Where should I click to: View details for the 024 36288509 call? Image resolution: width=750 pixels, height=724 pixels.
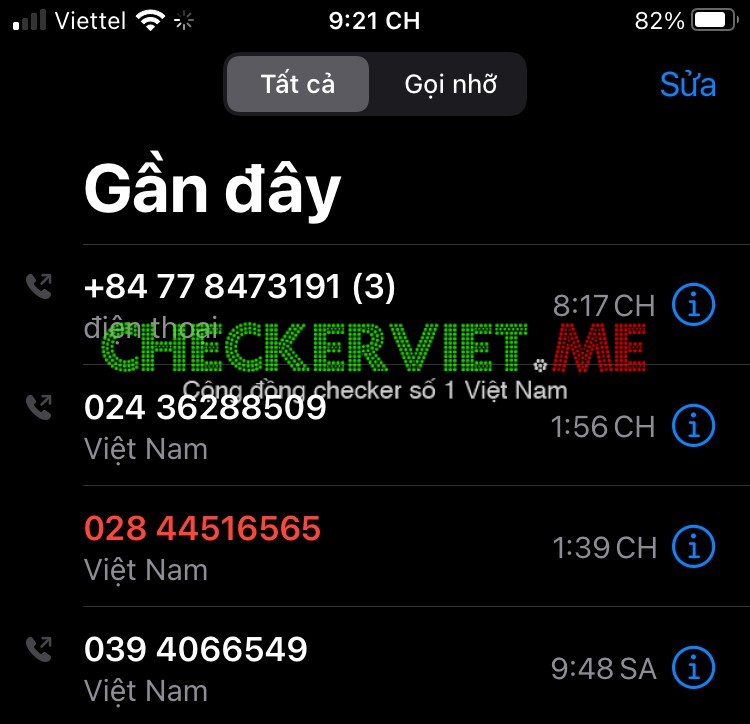(693, 426)
